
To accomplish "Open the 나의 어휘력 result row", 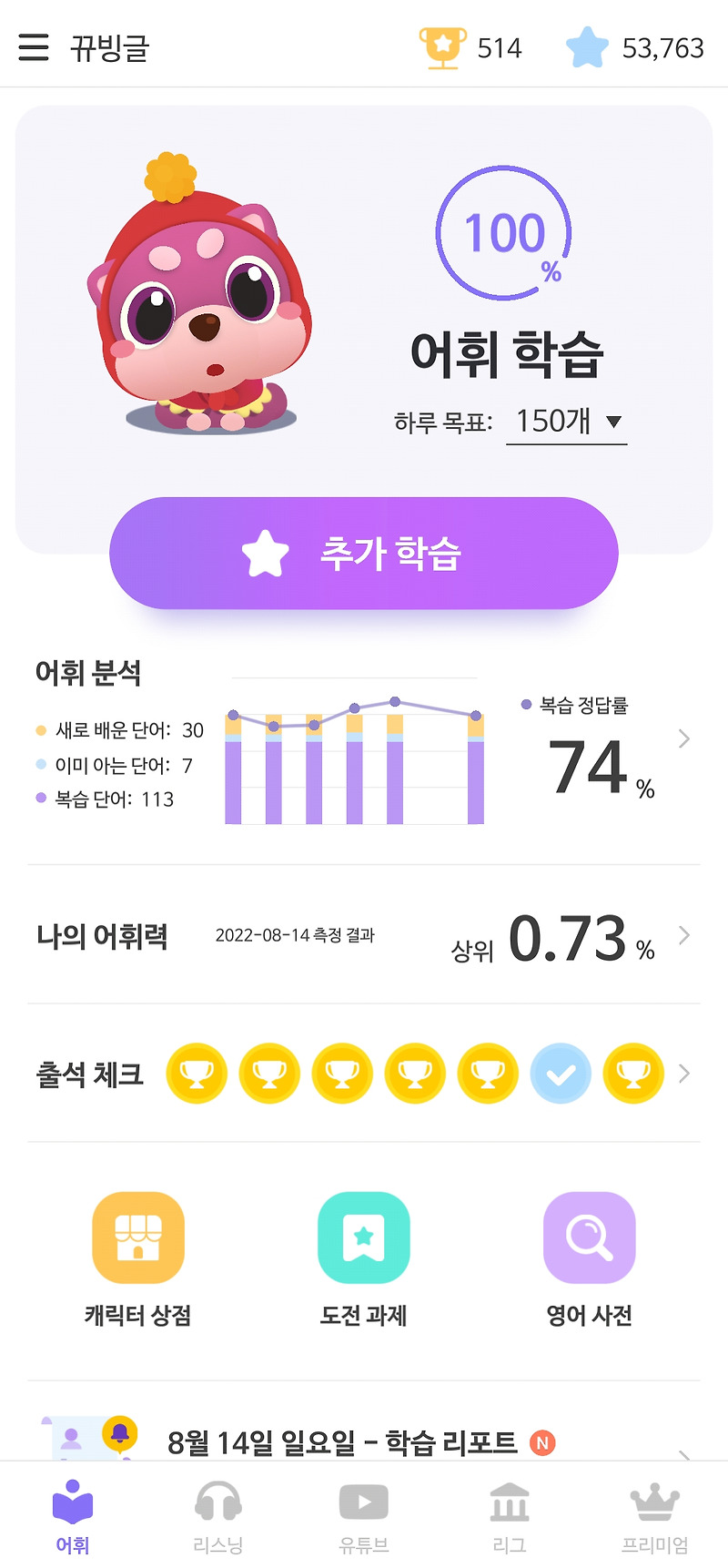I will coord(364,936).
